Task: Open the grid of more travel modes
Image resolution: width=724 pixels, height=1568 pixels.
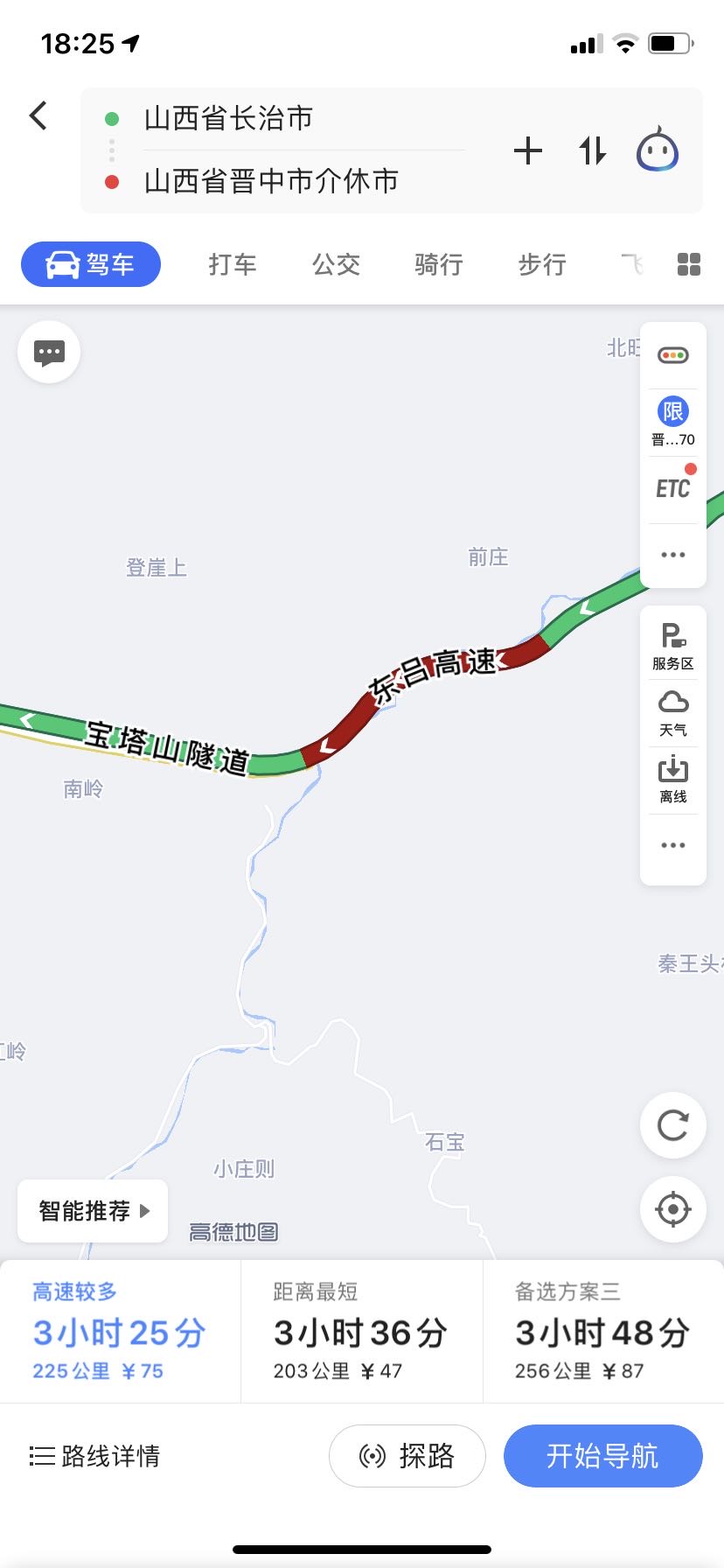Action: tap(689, 264)
